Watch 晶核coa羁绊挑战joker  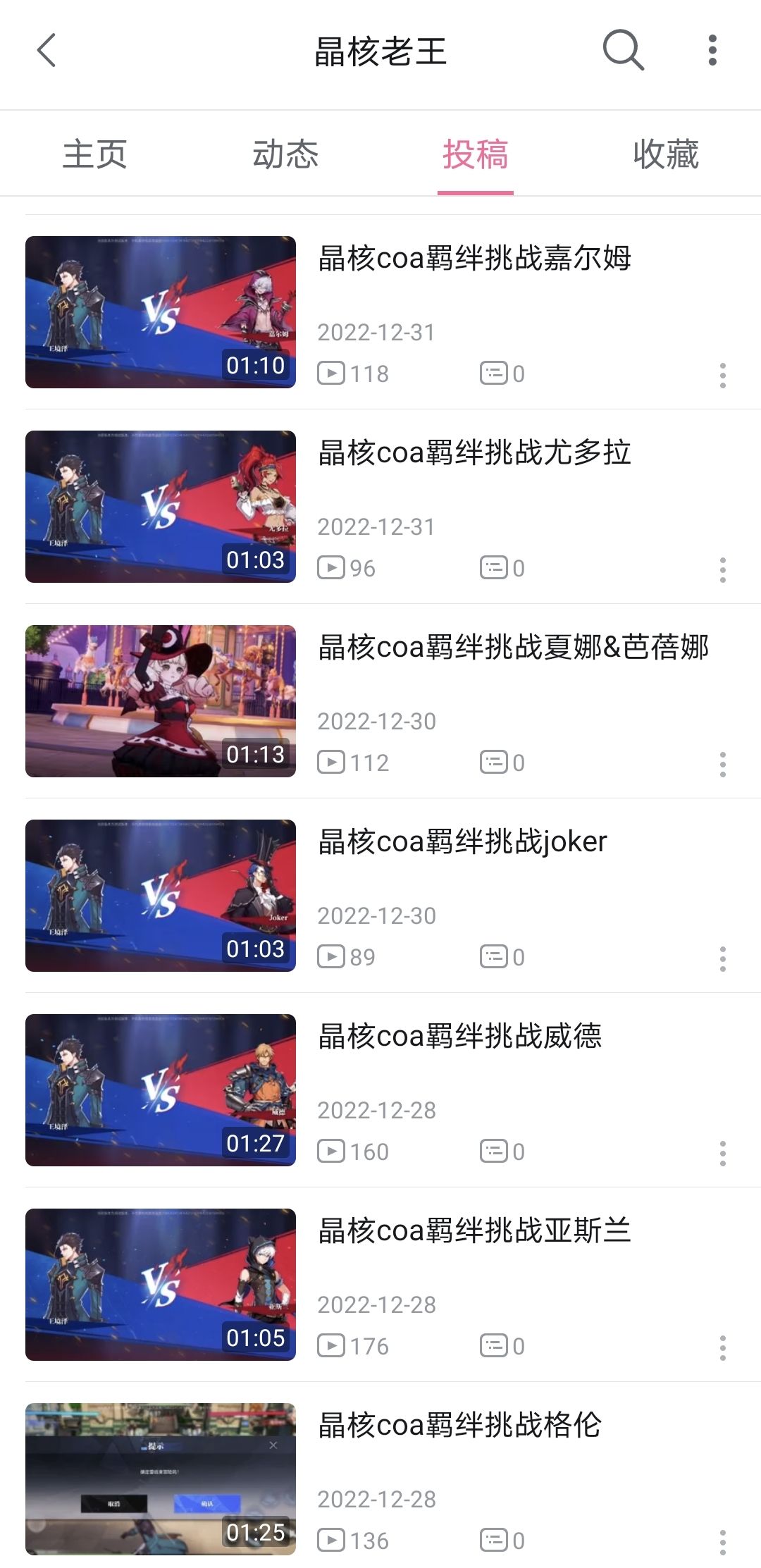161,896
